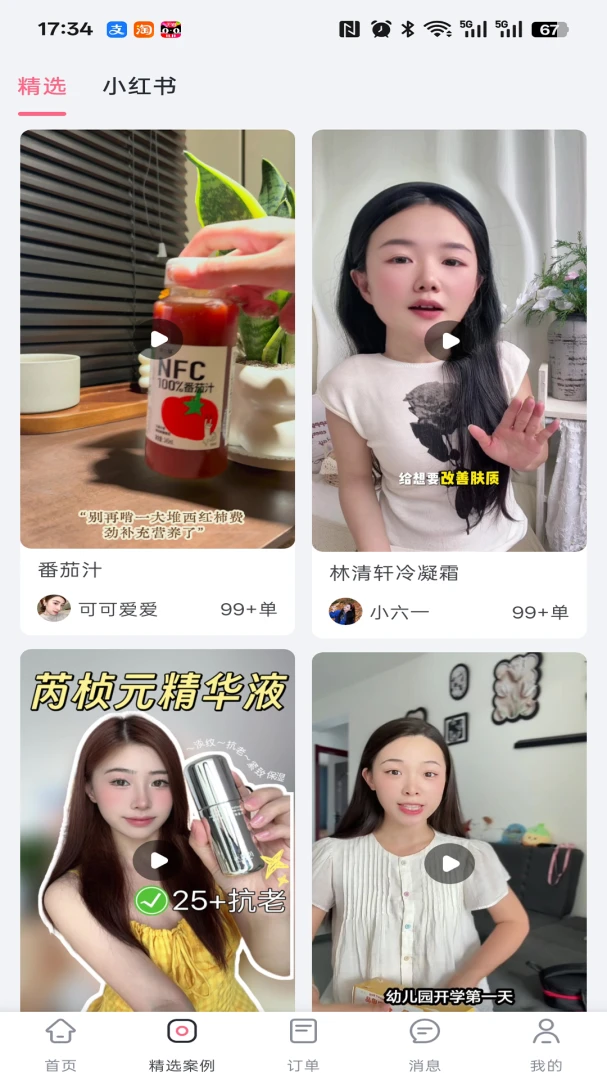Go to the 首页 tab
Viewport: 607px width, 1080px height.
(x=61, y=1045)
